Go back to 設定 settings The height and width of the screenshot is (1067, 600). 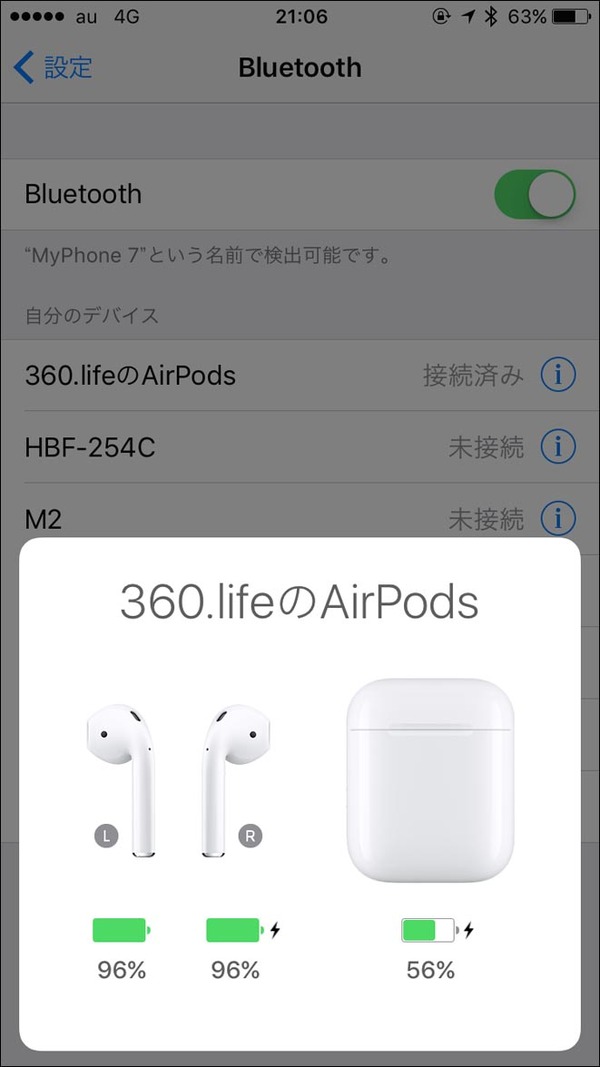[54, 68]
